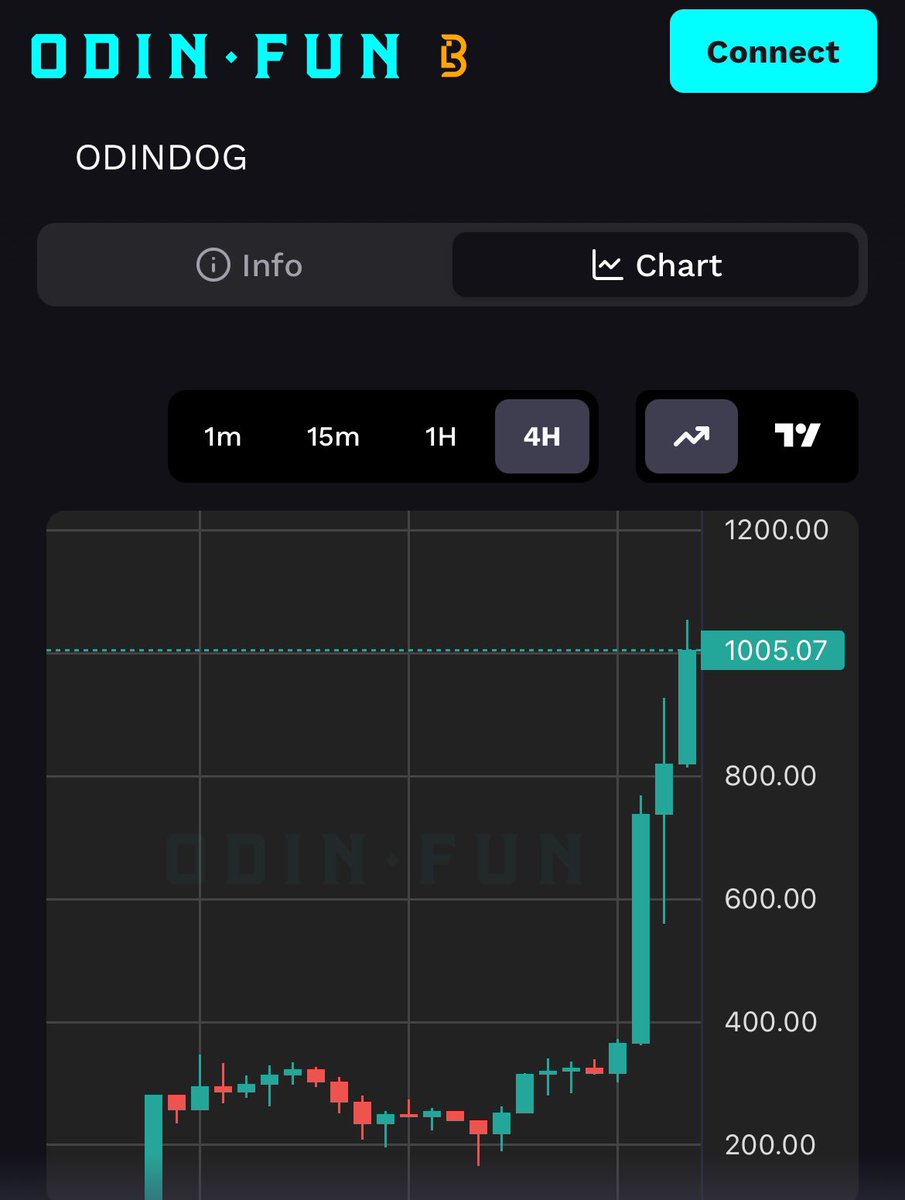The width and height of the screenshot is (905, 1200).
Task: Select the simple trend chart view
Action: click(691, 436)
